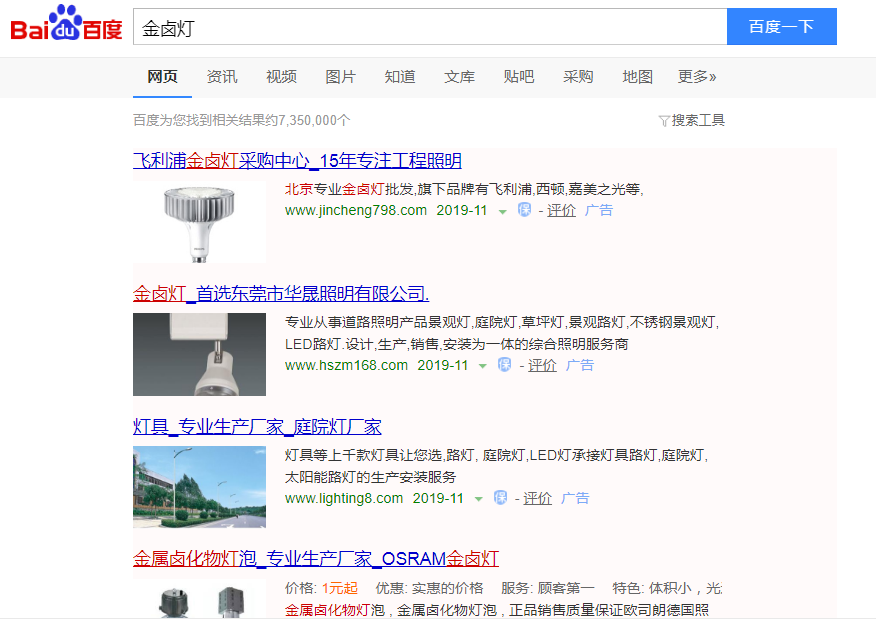Expand the 更多» menu
Viewport: 876px width, 619px height.
697,77
